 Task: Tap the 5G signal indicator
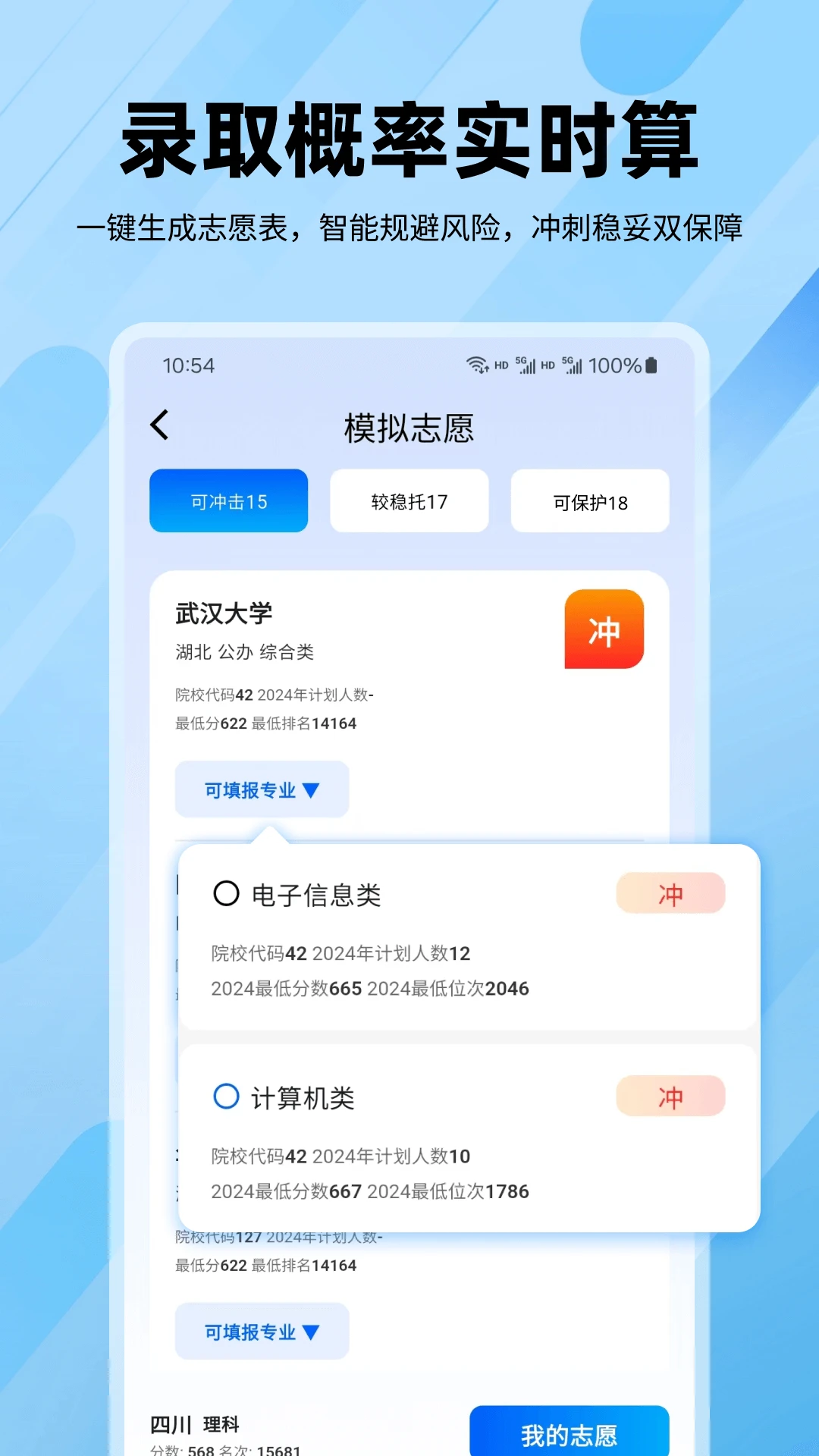[525, 366]
